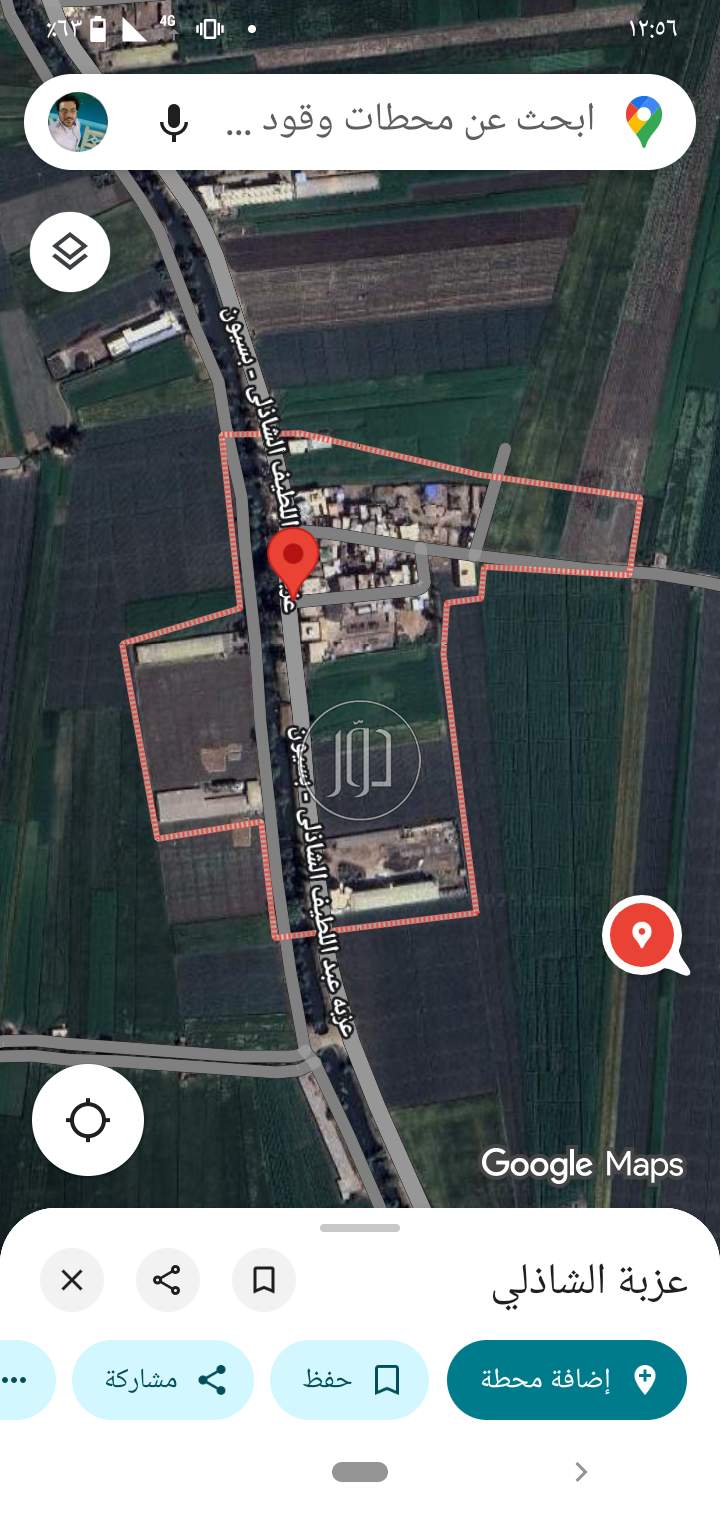The width and height of the screenshot is (720, 1520).
Task: Close the عزبة الشاذلي place sheet
Action: point(72,1280)
